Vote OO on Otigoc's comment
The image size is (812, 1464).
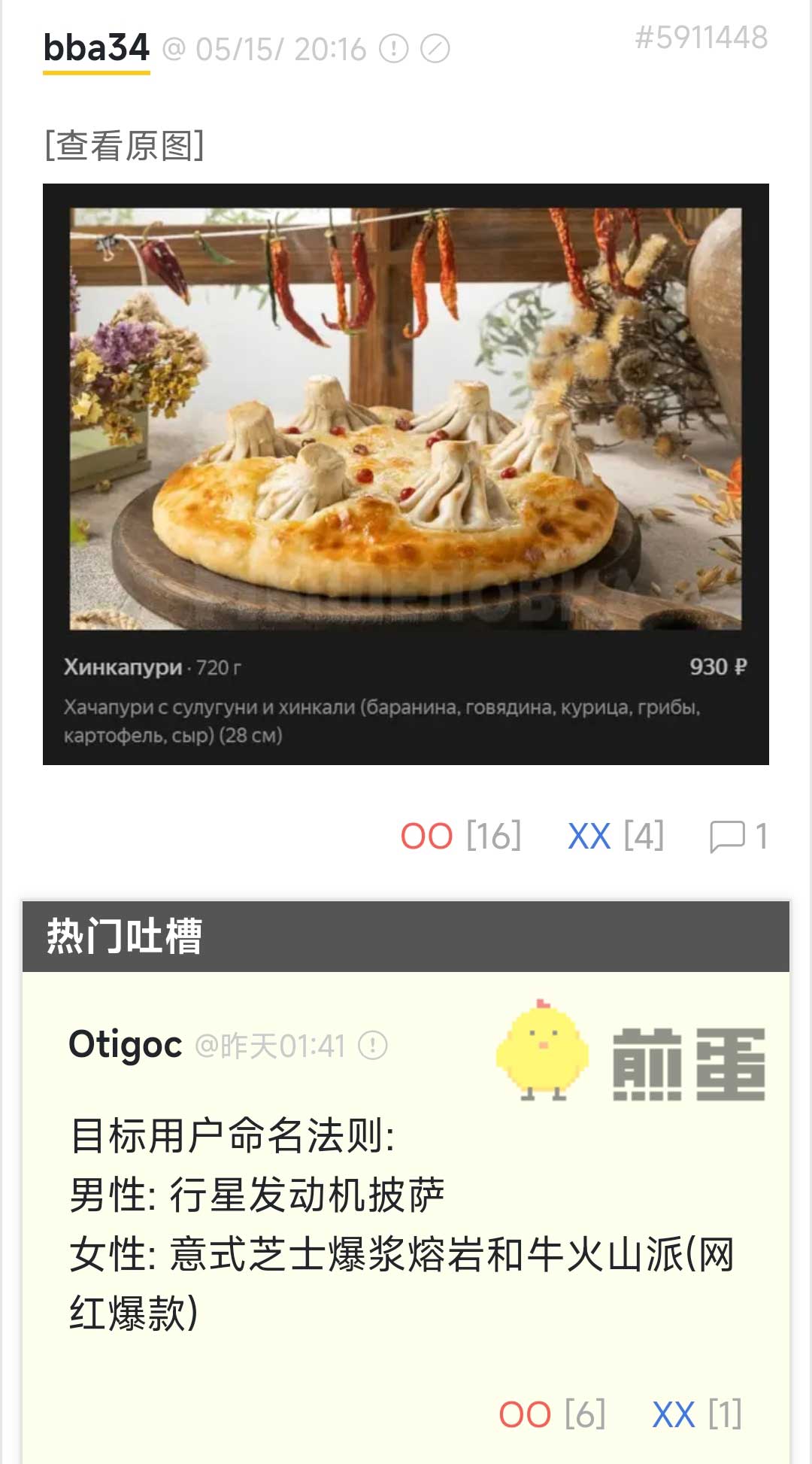526,1414
